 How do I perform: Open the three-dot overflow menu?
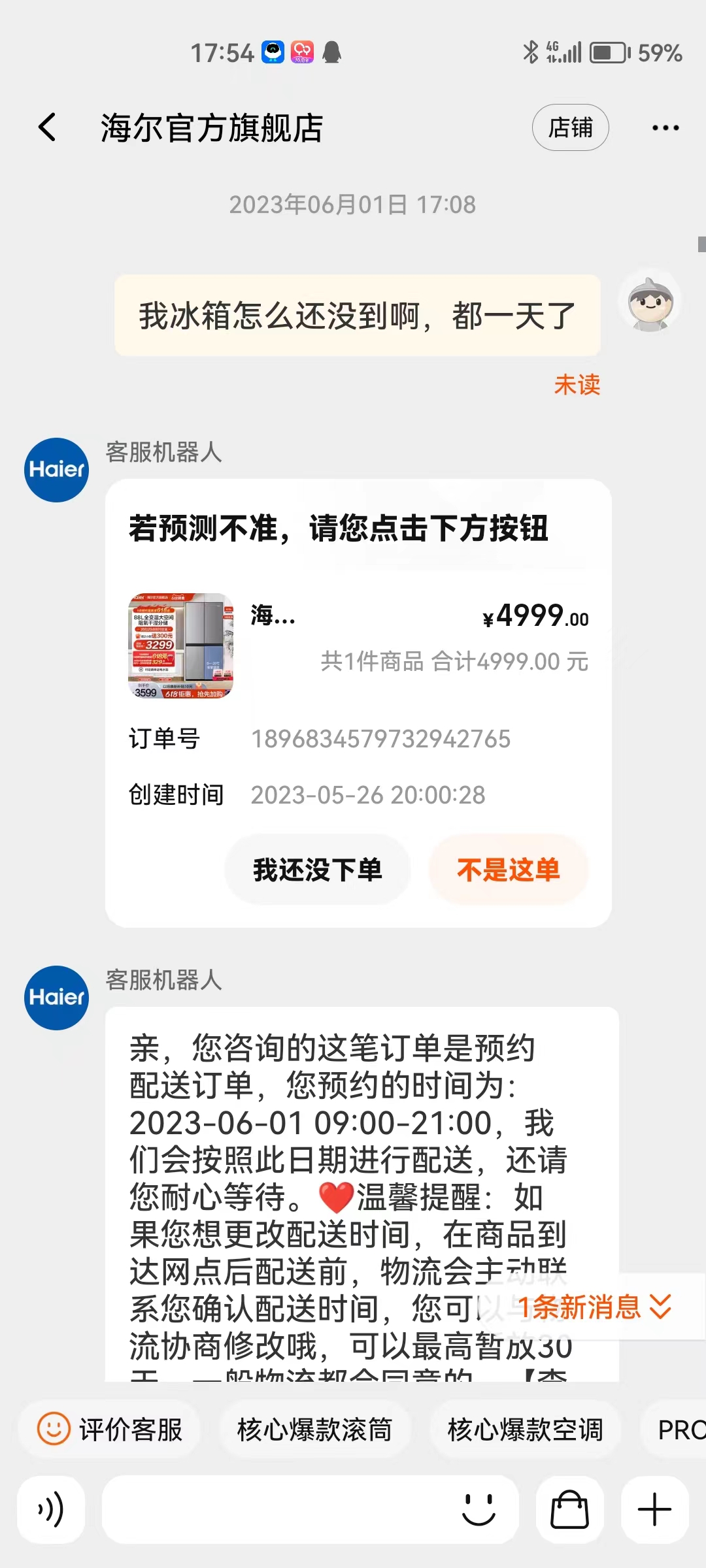665,128
